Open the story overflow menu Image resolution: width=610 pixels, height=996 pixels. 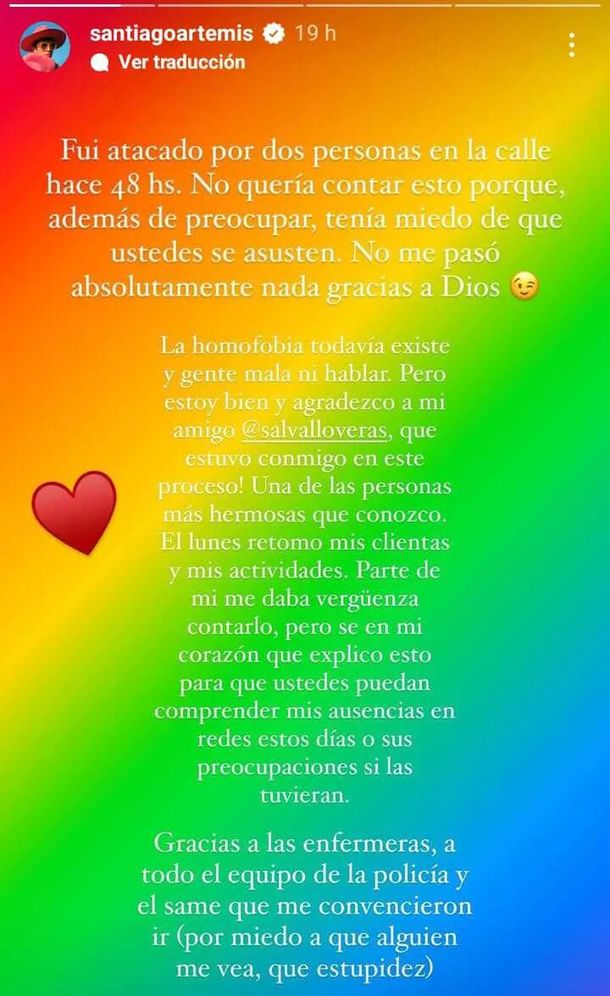[x=571, y=45]
